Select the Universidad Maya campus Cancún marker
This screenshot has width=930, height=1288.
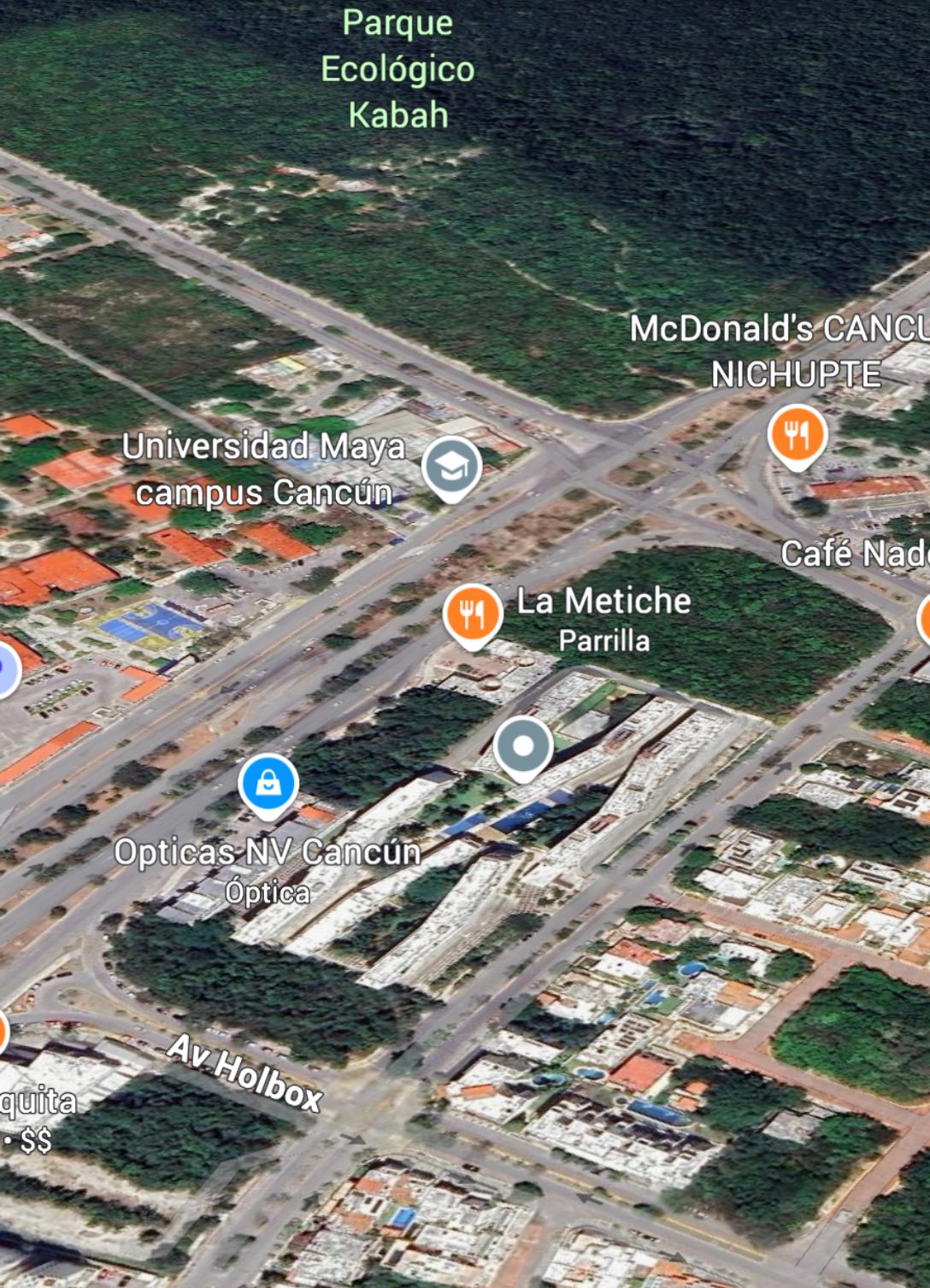tap(451, 467)
